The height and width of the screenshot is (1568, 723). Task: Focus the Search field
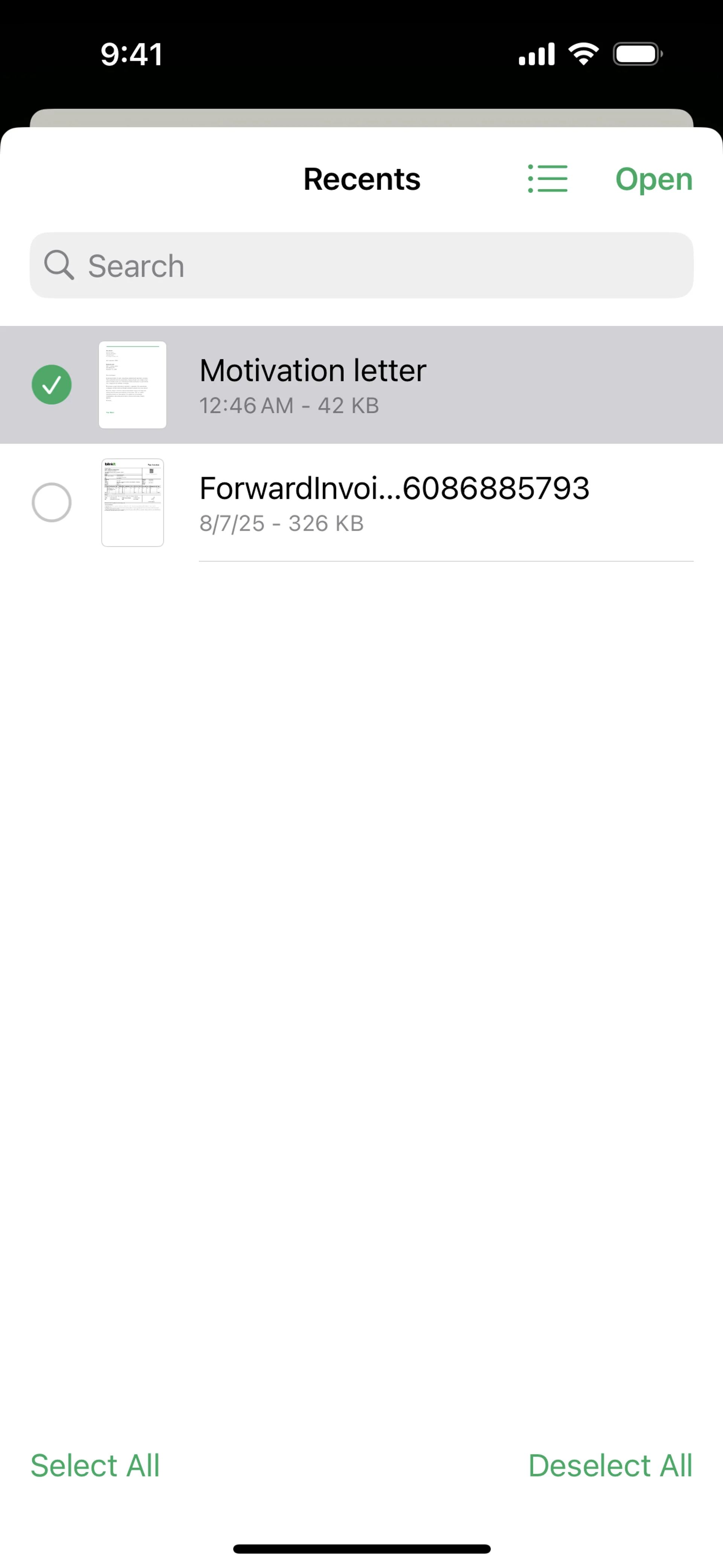(361, 265)
